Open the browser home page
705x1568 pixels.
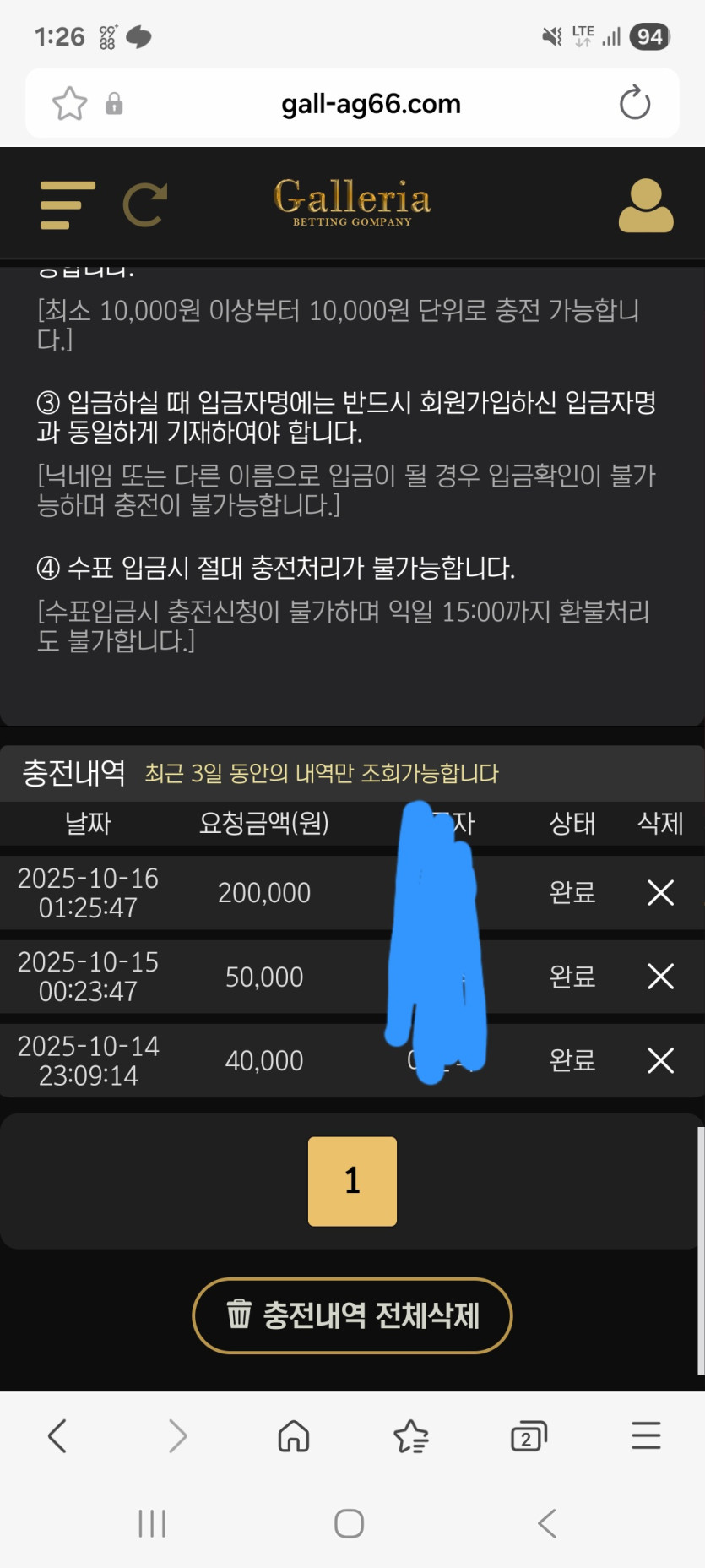pyautogui.click(x=294, y=1435)
